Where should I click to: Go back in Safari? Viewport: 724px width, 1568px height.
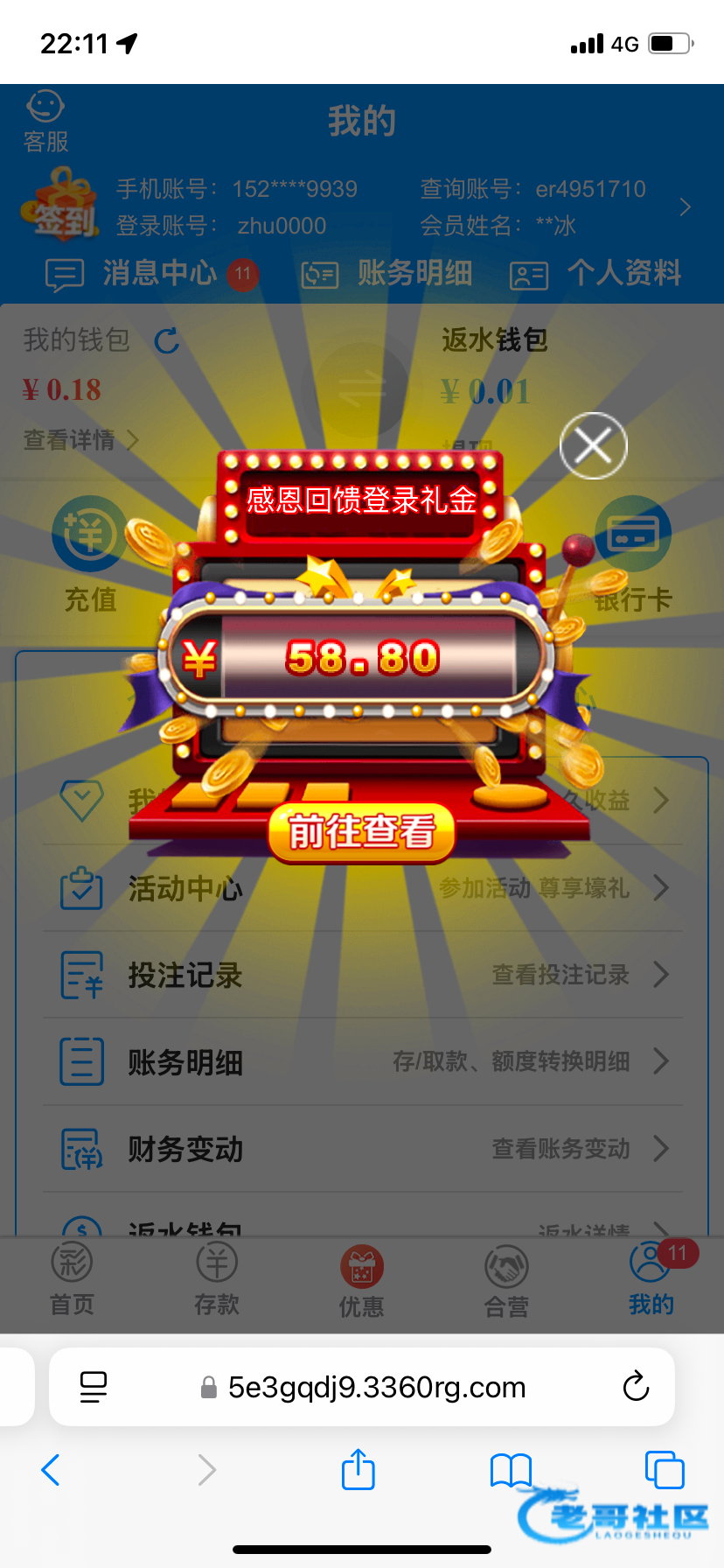click(51, 1470)
